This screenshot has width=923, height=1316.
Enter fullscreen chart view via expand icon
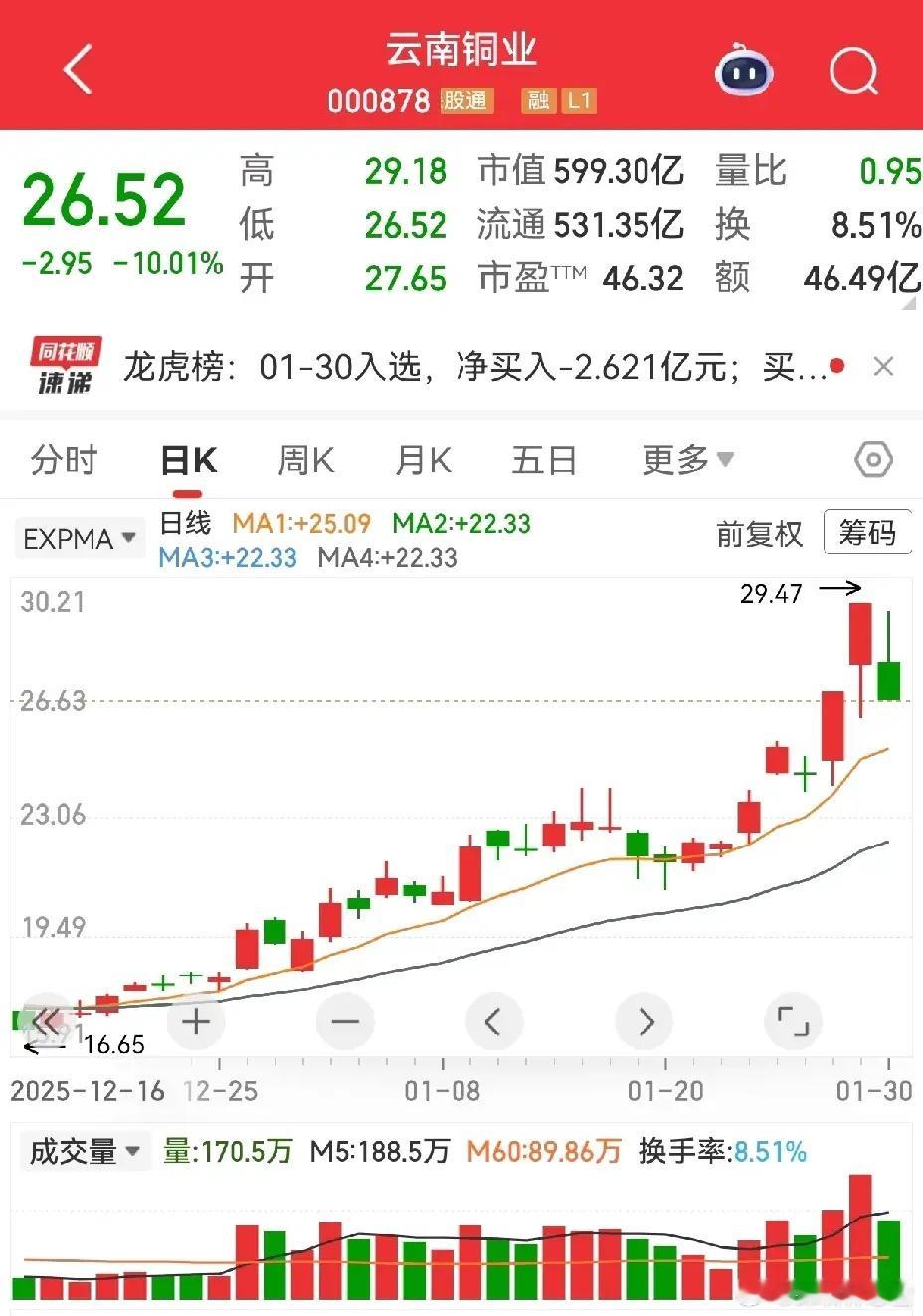tap(793, 1021)
